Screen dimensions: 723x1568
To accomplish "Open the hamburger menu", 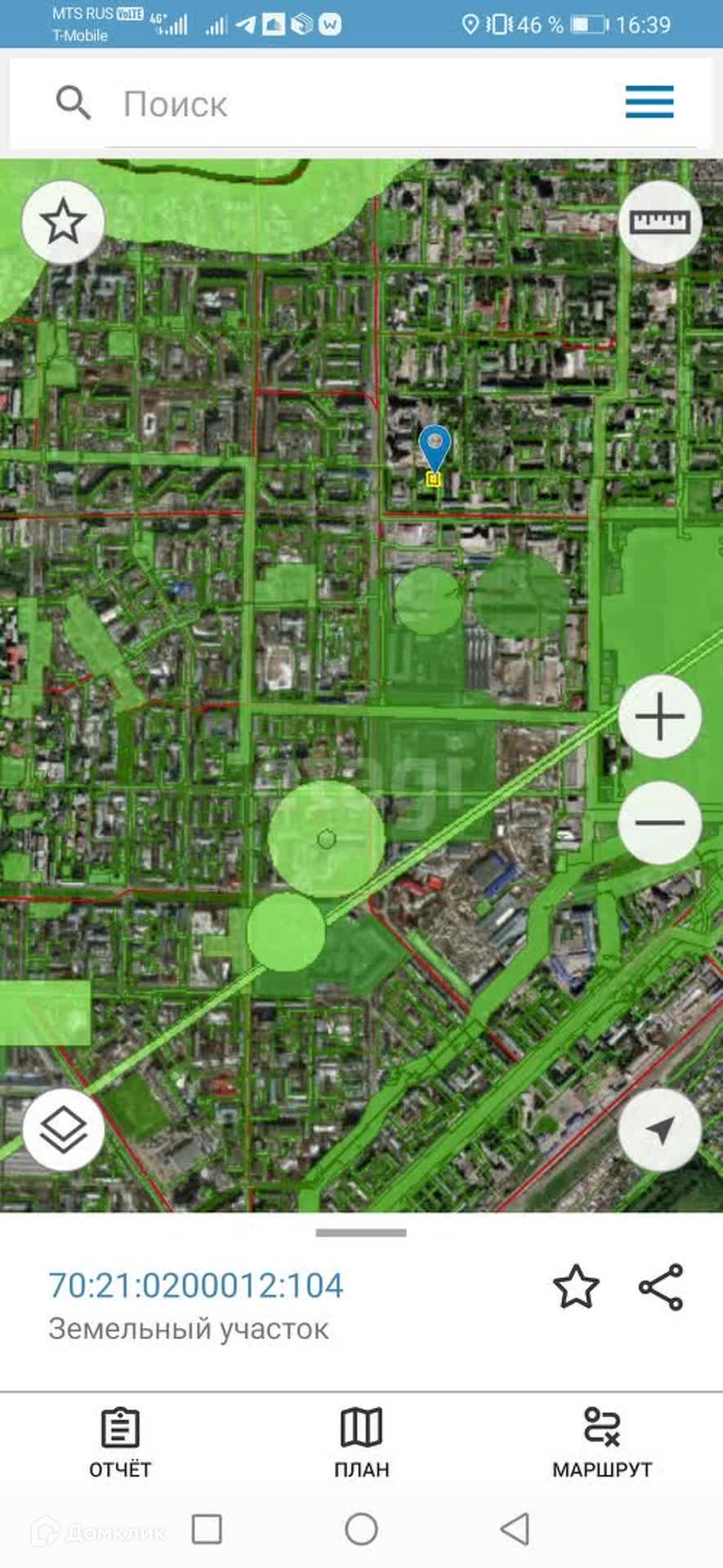I will point(649,102).
